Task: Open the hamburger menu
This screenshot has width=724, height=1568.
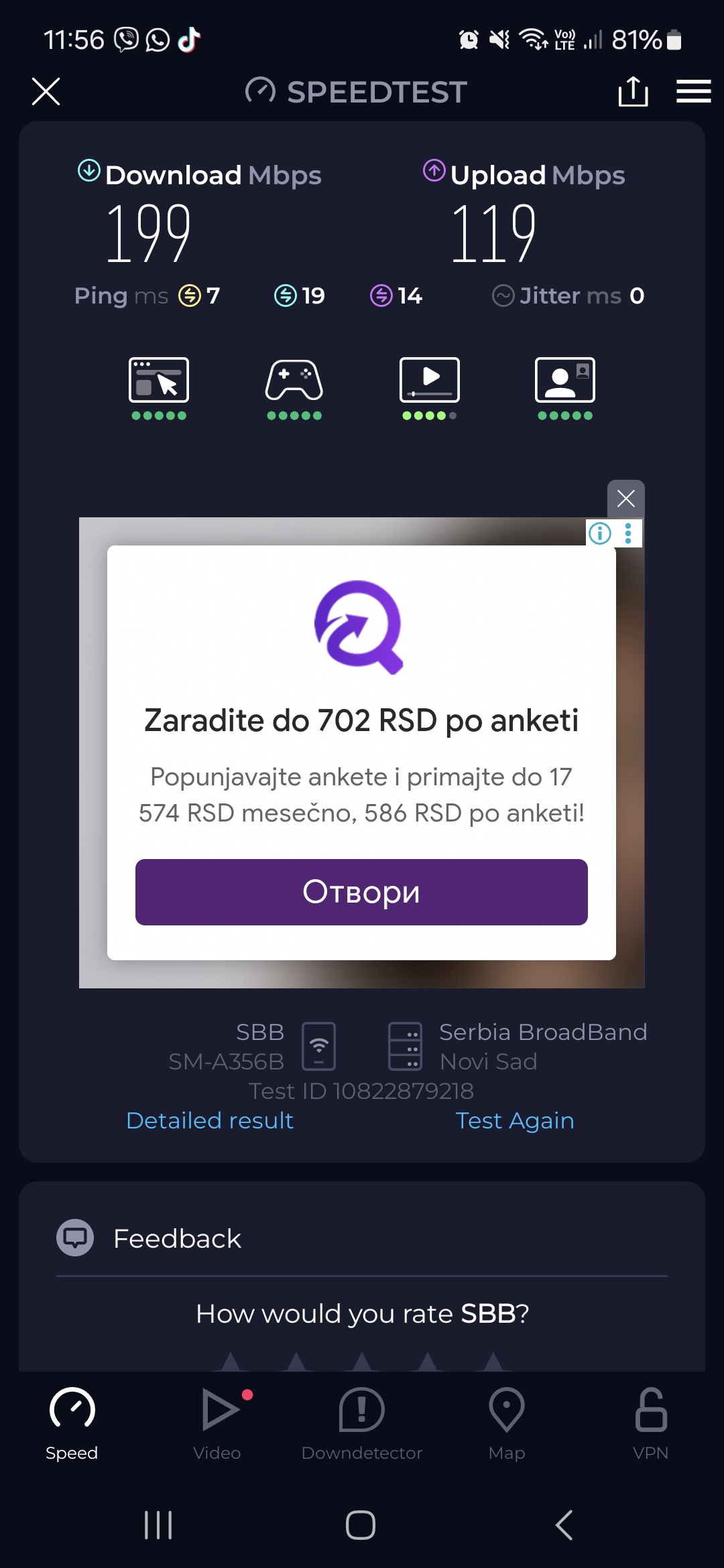Action: point(693,91)
